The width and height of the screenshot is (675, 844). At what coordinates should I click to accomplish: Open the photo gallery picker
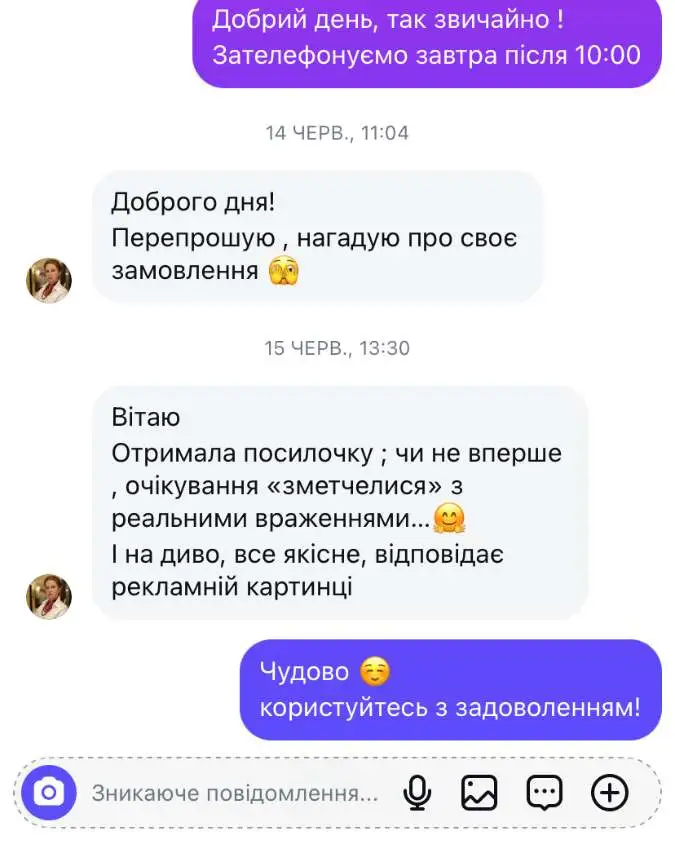click(x=479, y=793)
